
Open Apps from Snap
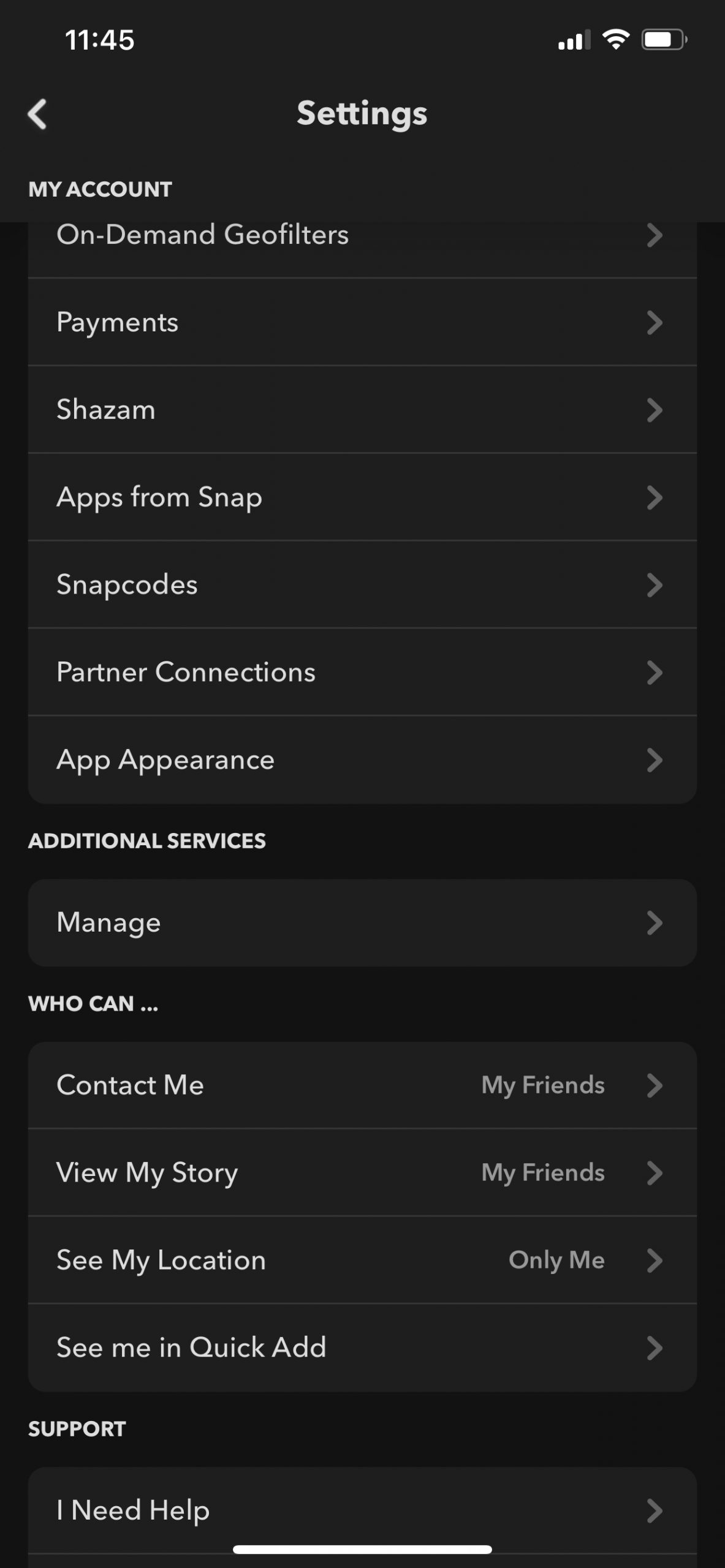[x=362, y=497]
